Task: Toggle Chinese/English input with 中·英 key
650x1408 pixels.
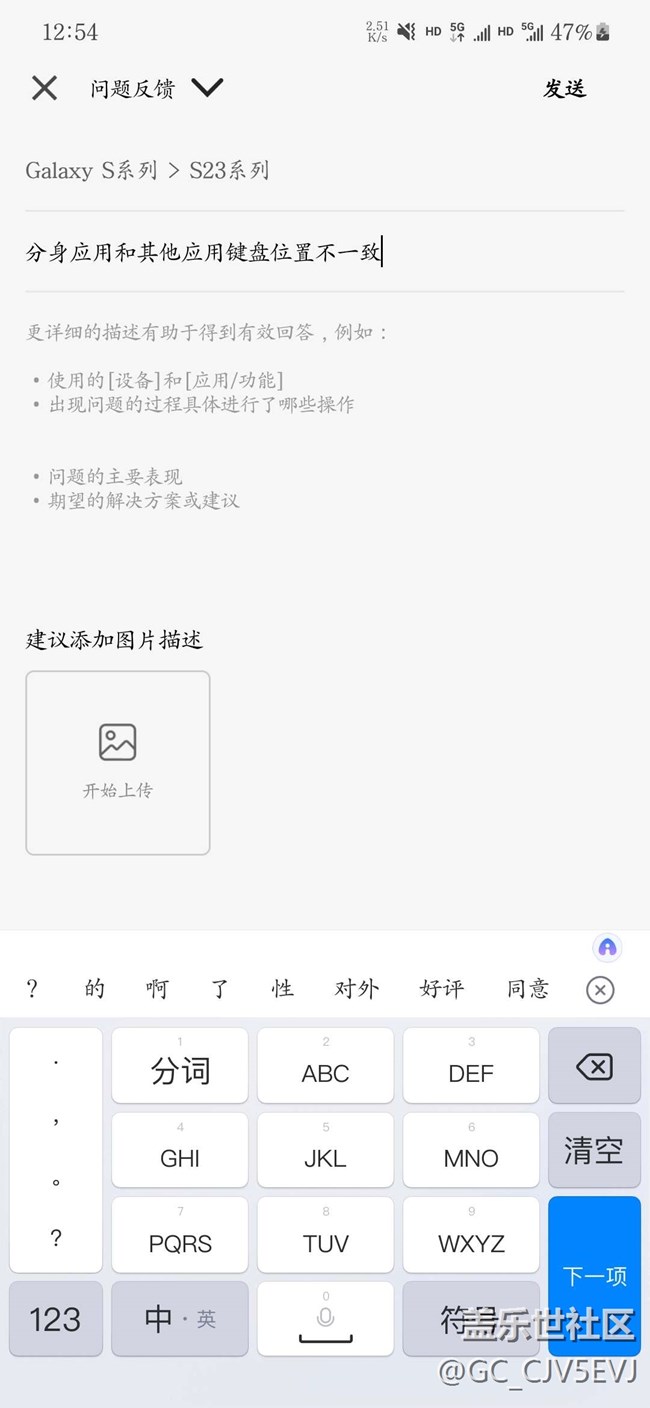Action: coord(180,1319)
